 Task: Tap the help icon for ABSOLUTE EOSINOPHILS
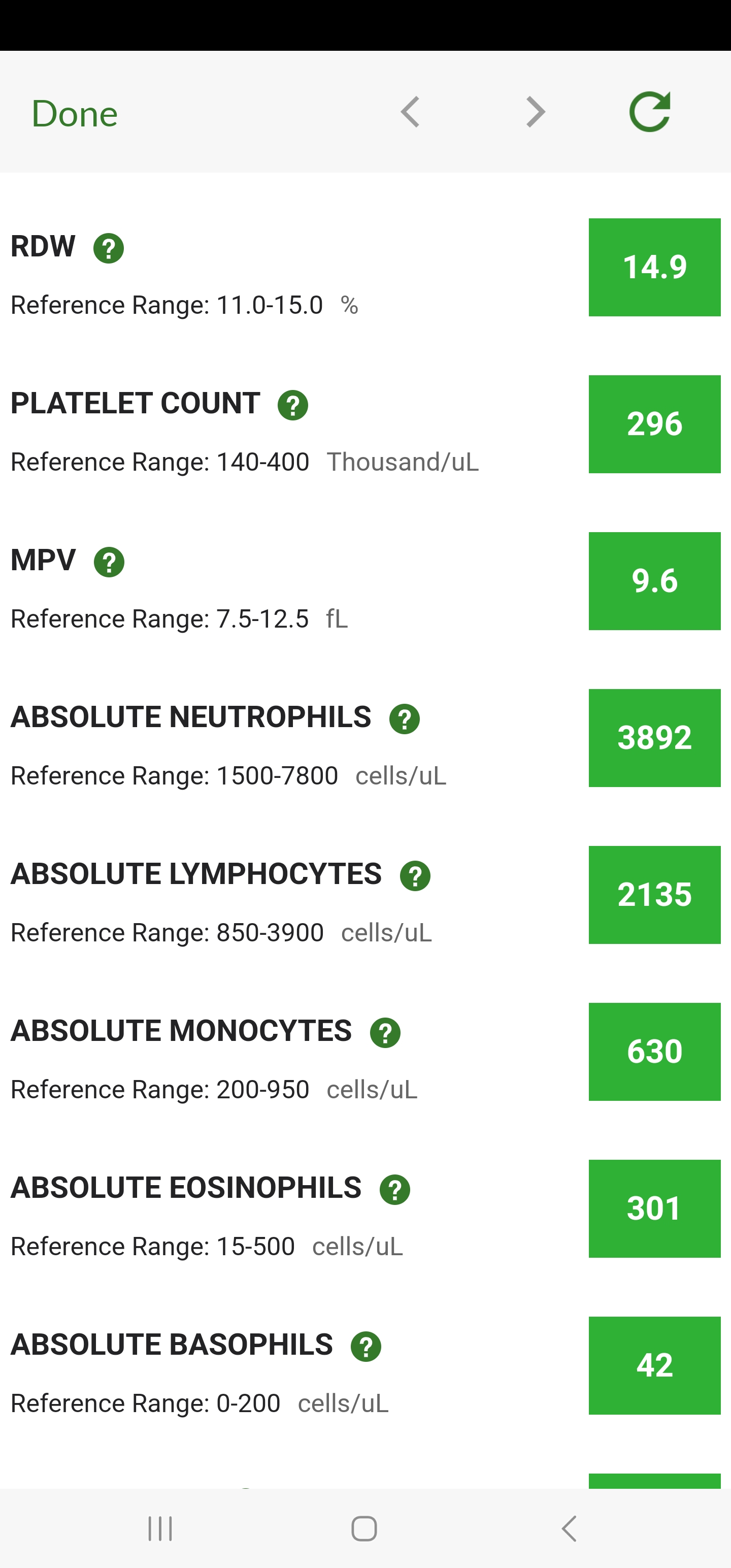pos(395,1190)
